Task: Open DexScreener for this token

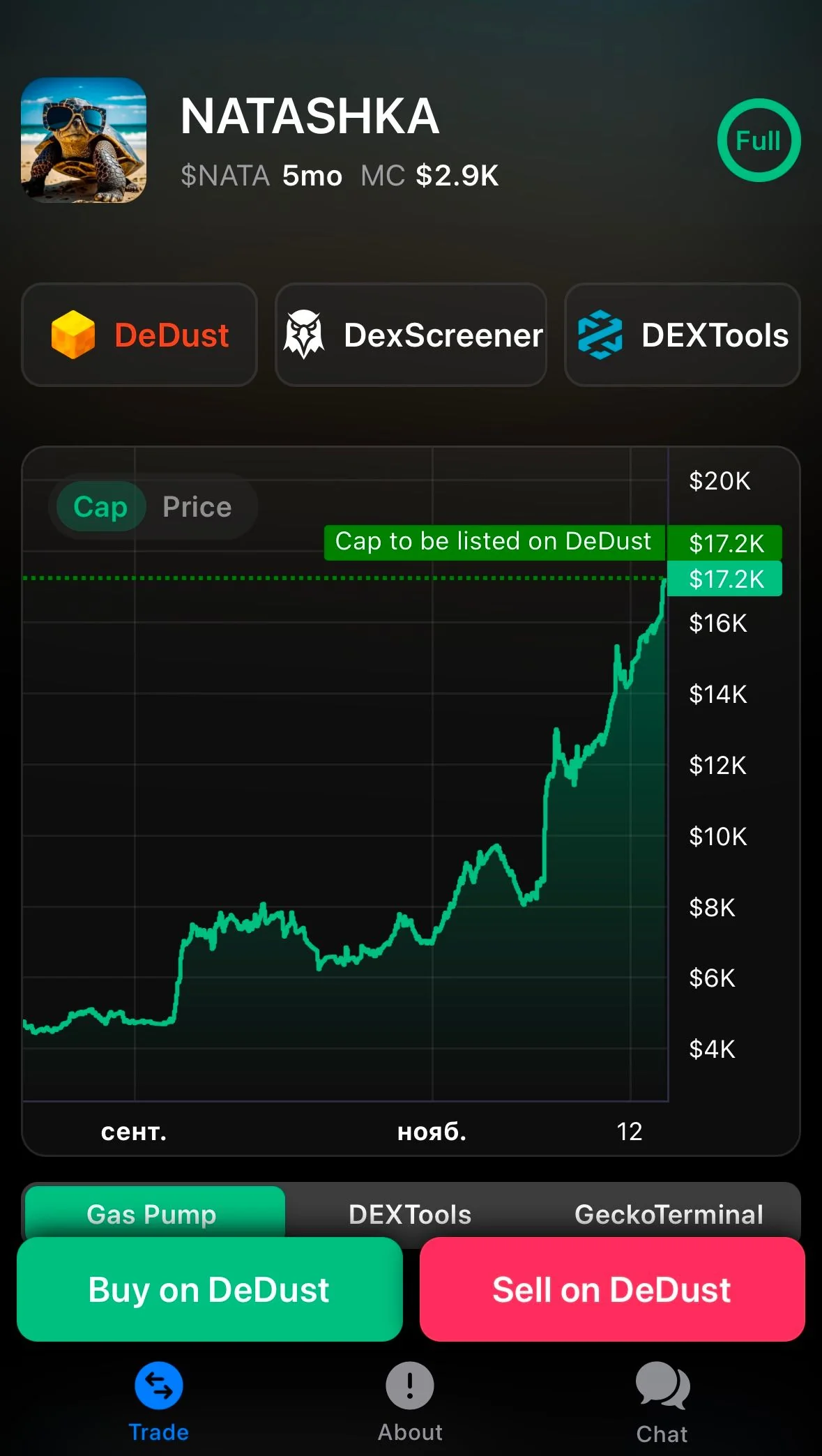Action: pos(411,335)
